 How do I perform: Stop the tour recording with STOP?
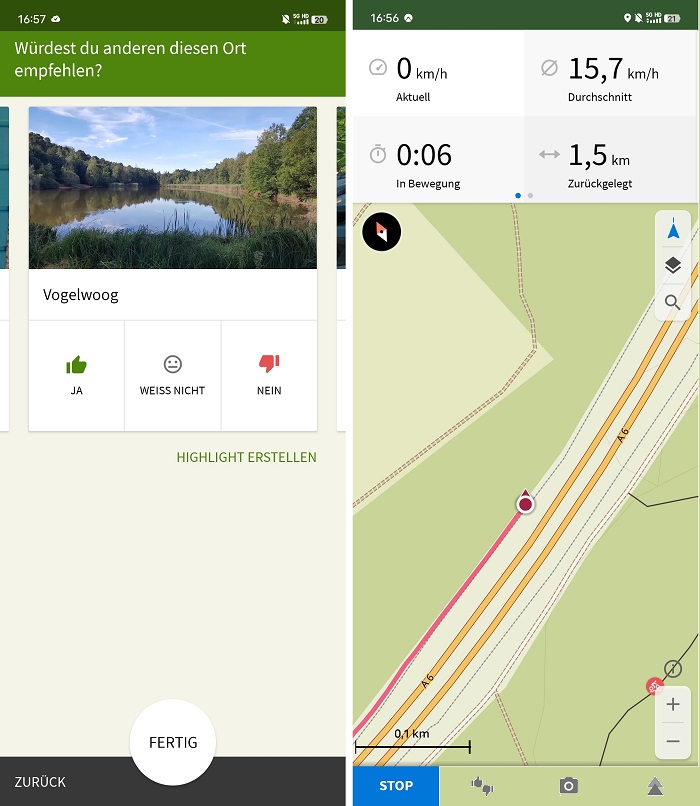coord(395,786)
